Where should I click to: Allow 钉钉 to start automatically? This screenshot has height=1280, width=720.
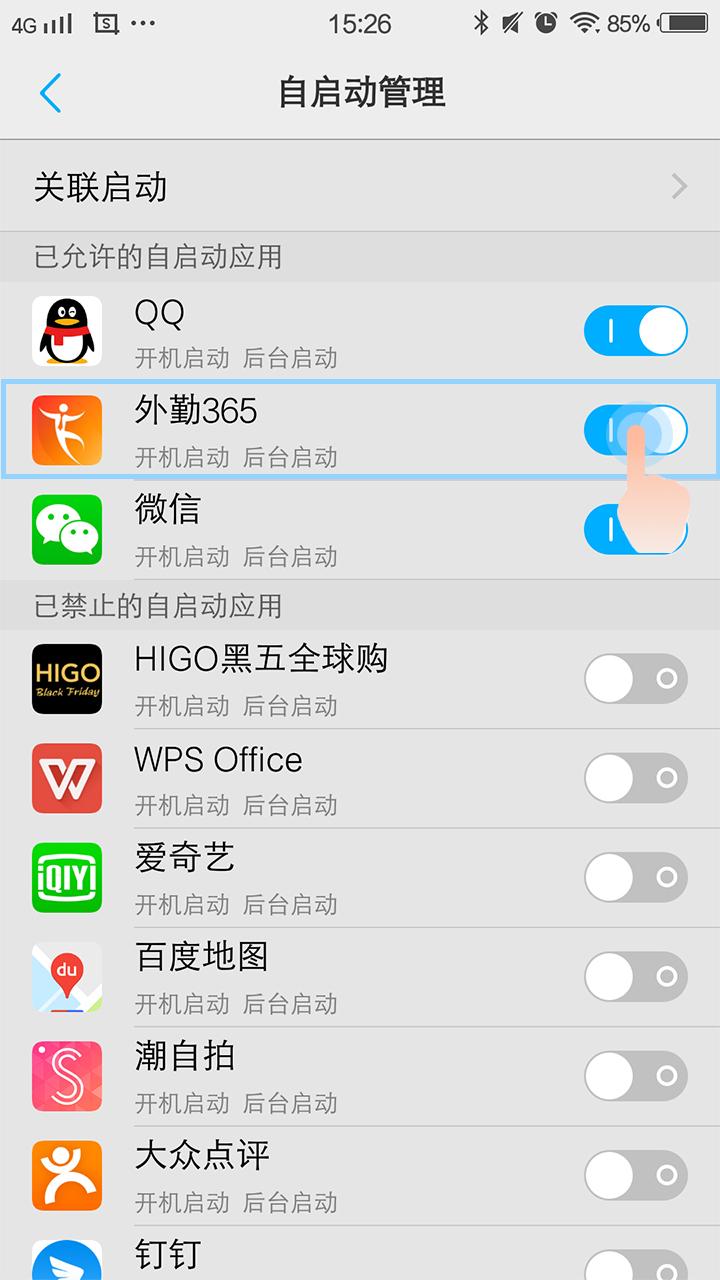coord(635,1262)
